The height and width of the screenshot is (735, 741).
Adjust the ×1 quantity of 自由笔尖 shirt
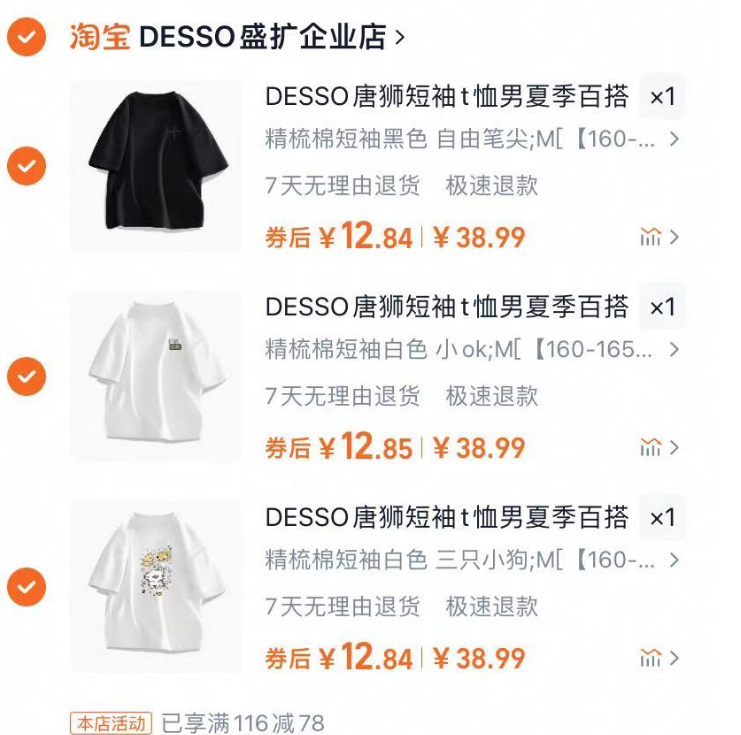662,97
